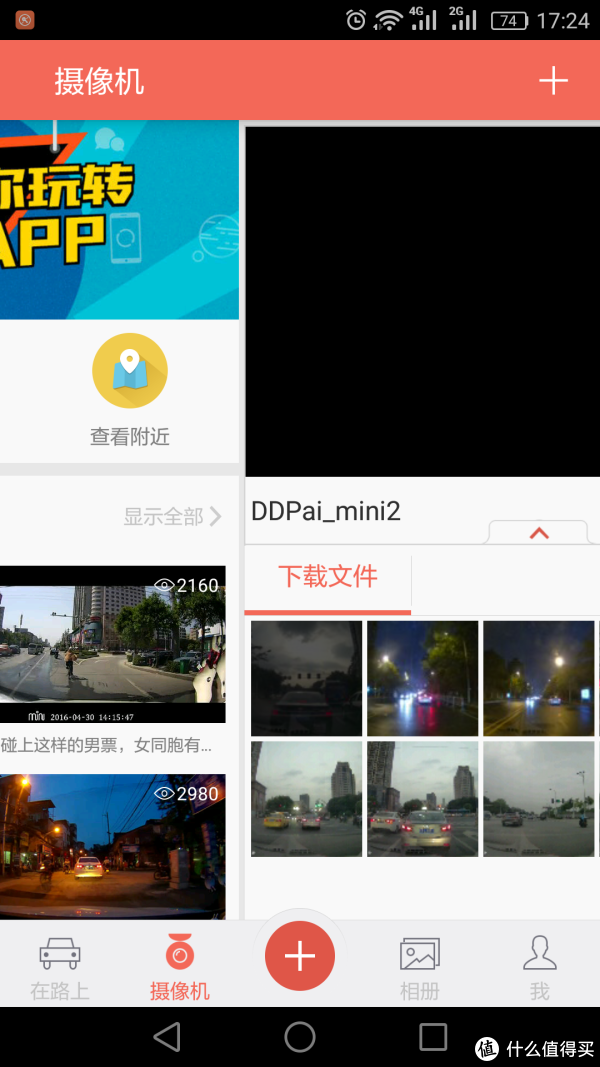Screen dimensions: 600x1067
Task: Open the video with 2160 views
Action: (112, 643)
